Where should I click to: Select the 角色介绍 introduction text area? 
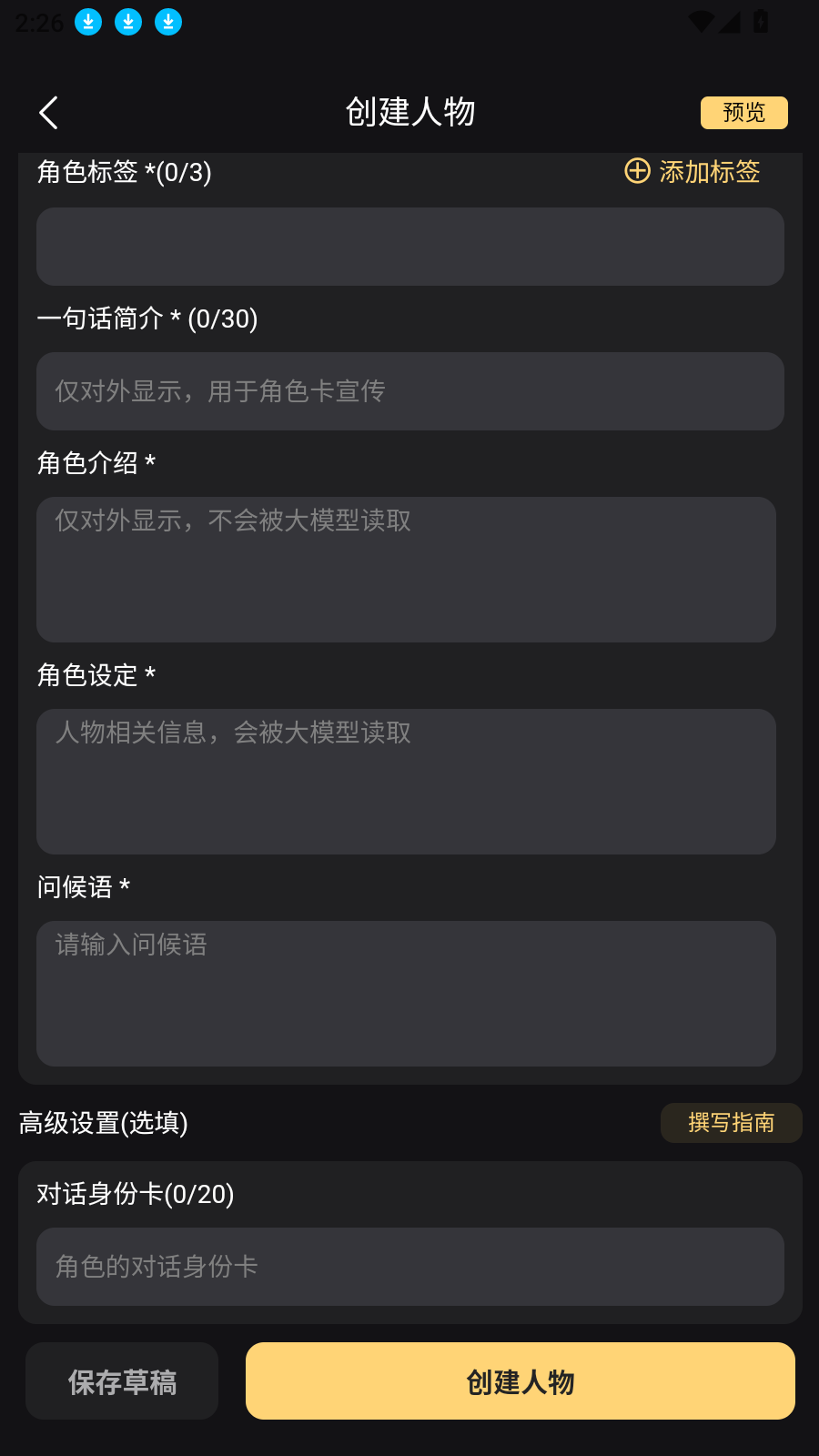tap(406, 569)
